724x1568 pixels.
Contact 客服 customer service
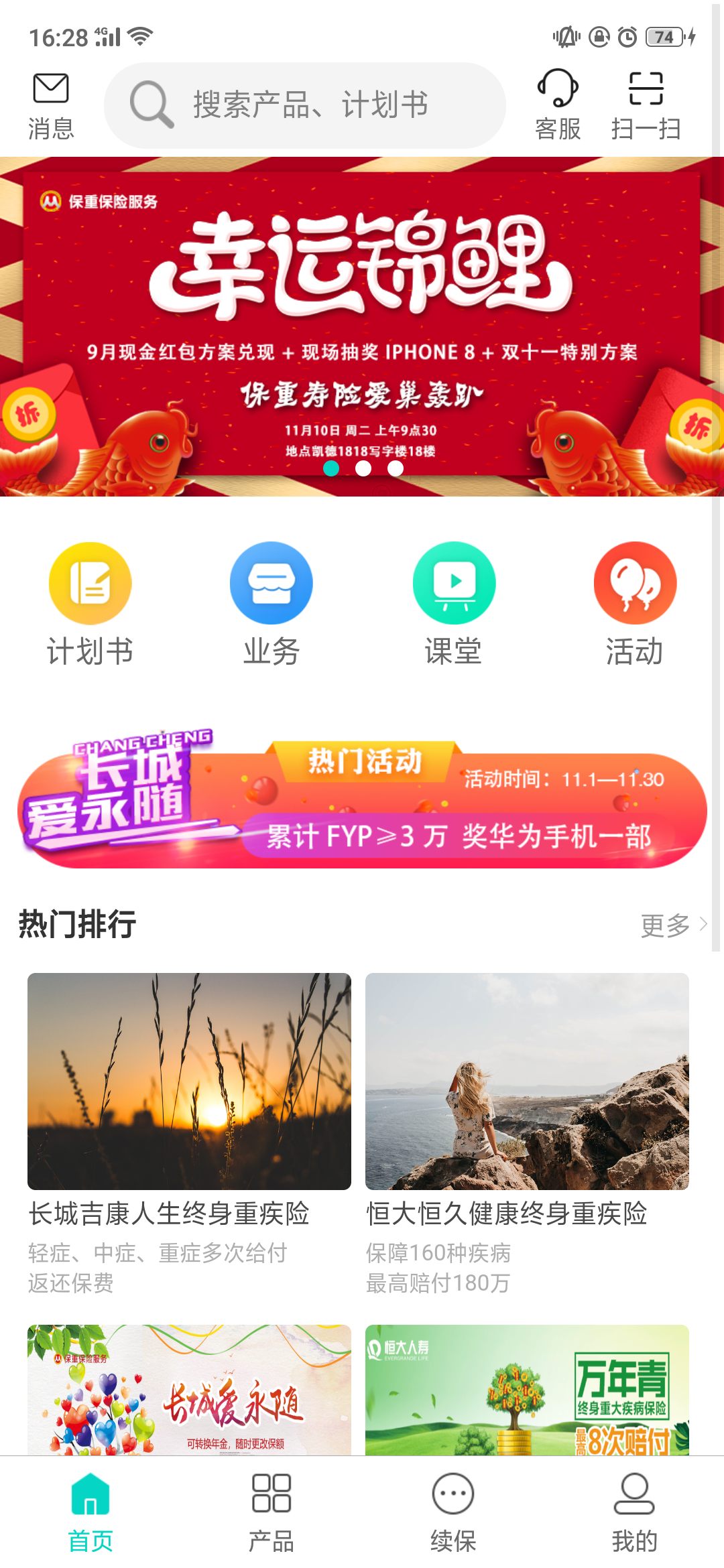click(558, 106)
